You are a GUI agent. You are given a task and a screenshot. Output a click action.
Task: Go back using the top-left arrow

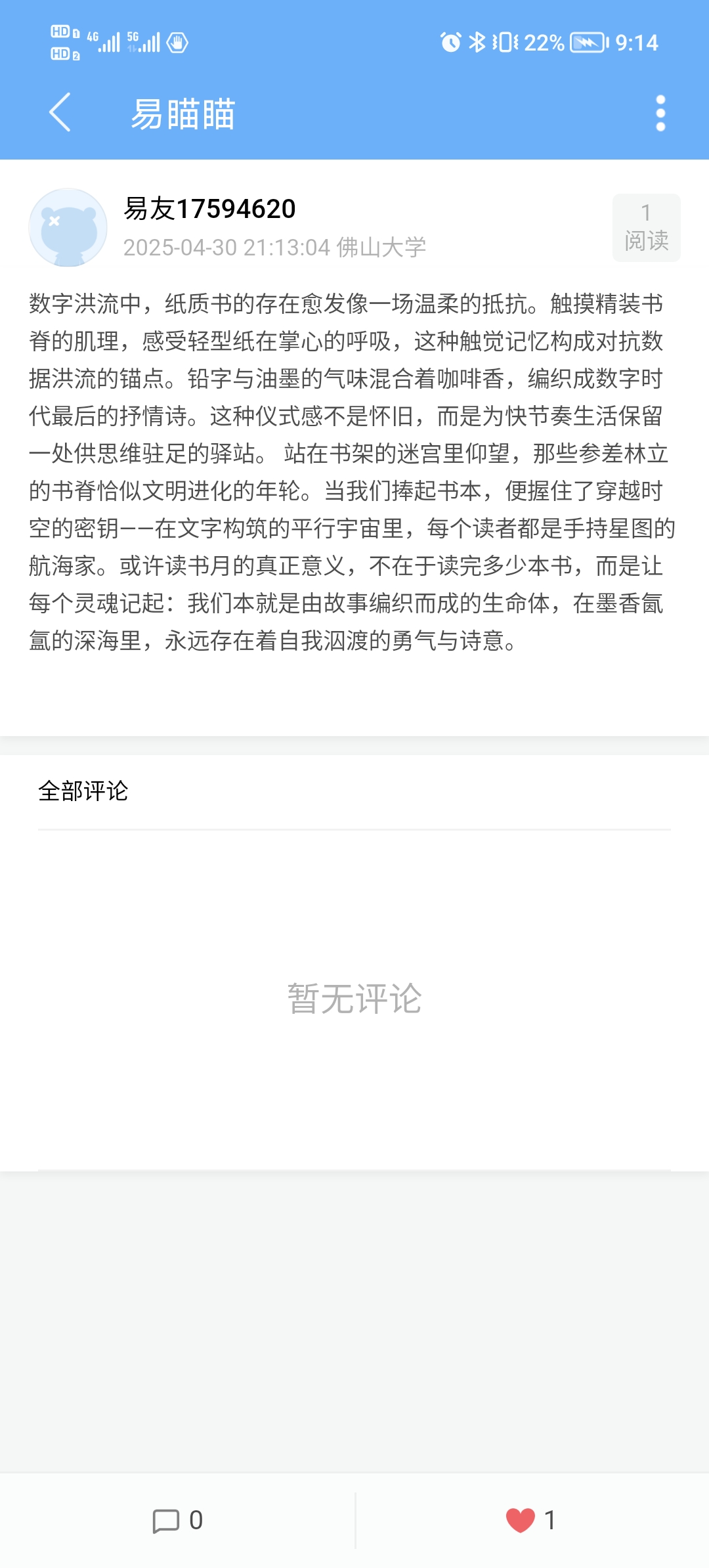pos(60,112)
